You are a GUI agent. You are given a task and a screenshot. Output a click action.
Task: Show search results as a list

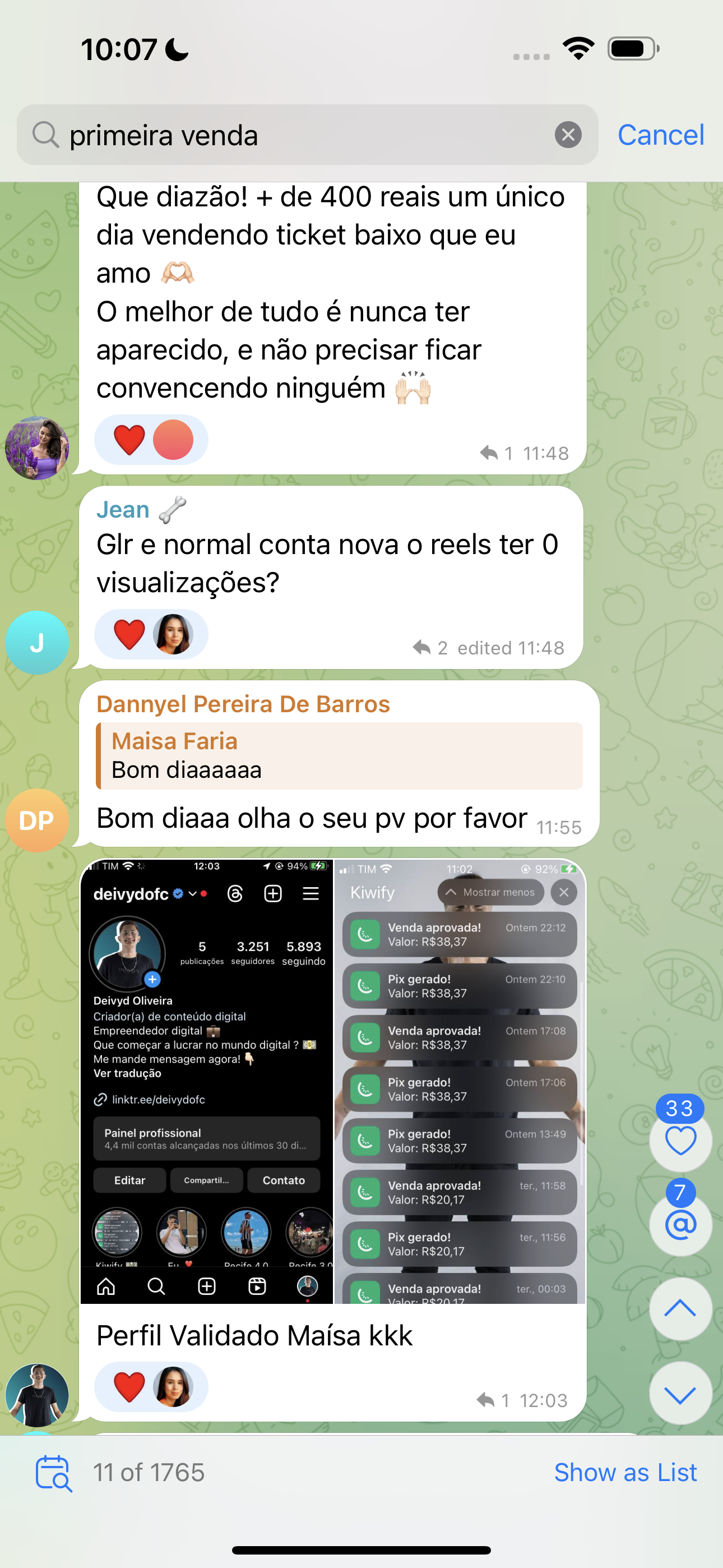625,1473
